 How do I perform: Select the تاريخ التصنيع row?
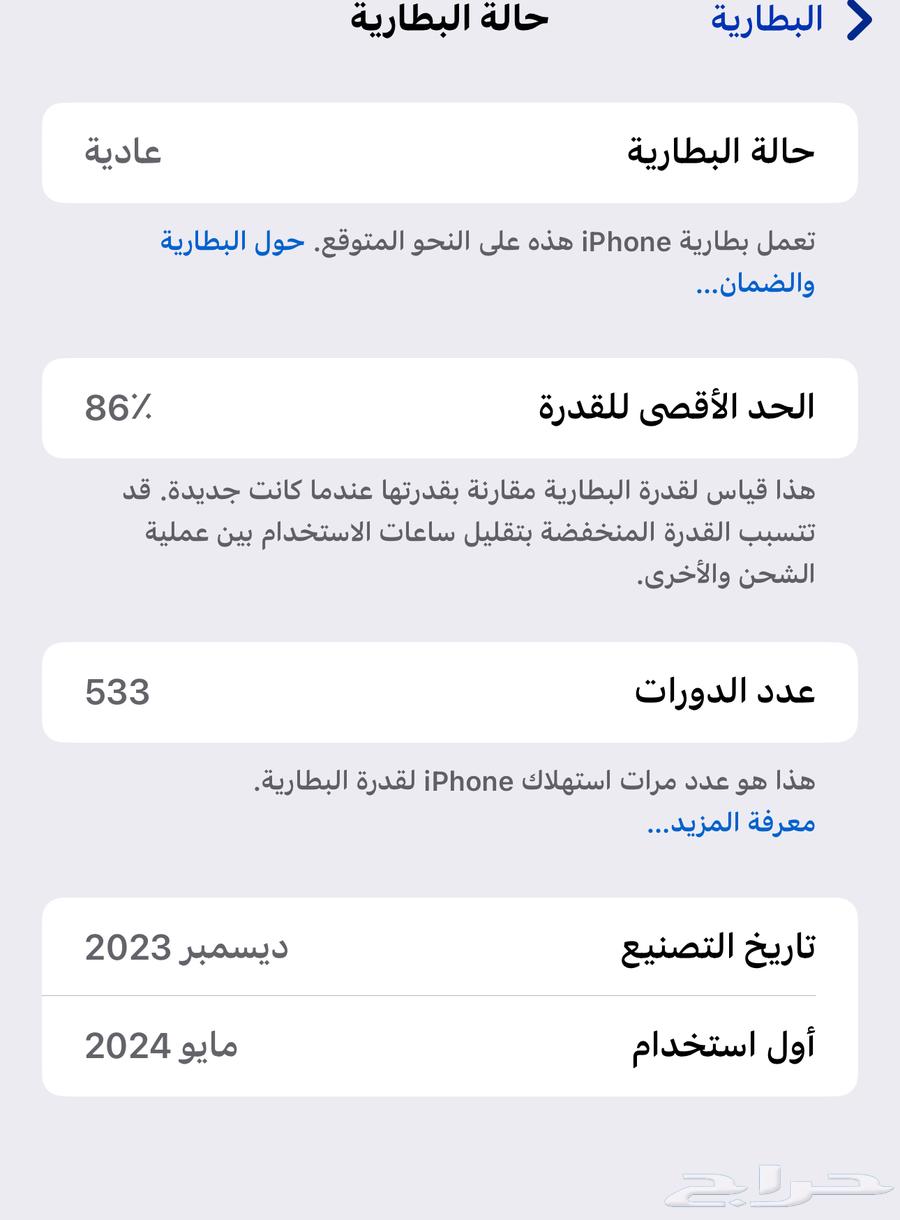click(x=450, y=947)
